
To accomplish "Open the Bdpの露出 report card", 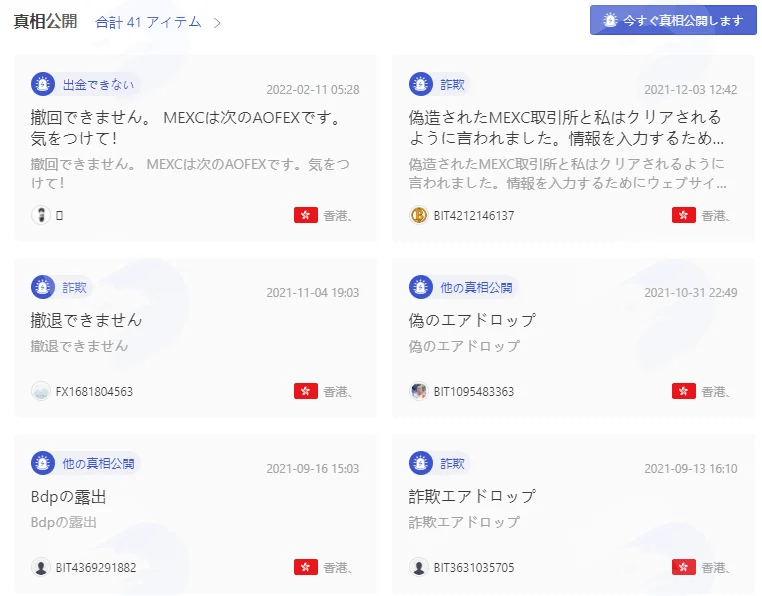I will pyautogui.click(x=195, y=514).
